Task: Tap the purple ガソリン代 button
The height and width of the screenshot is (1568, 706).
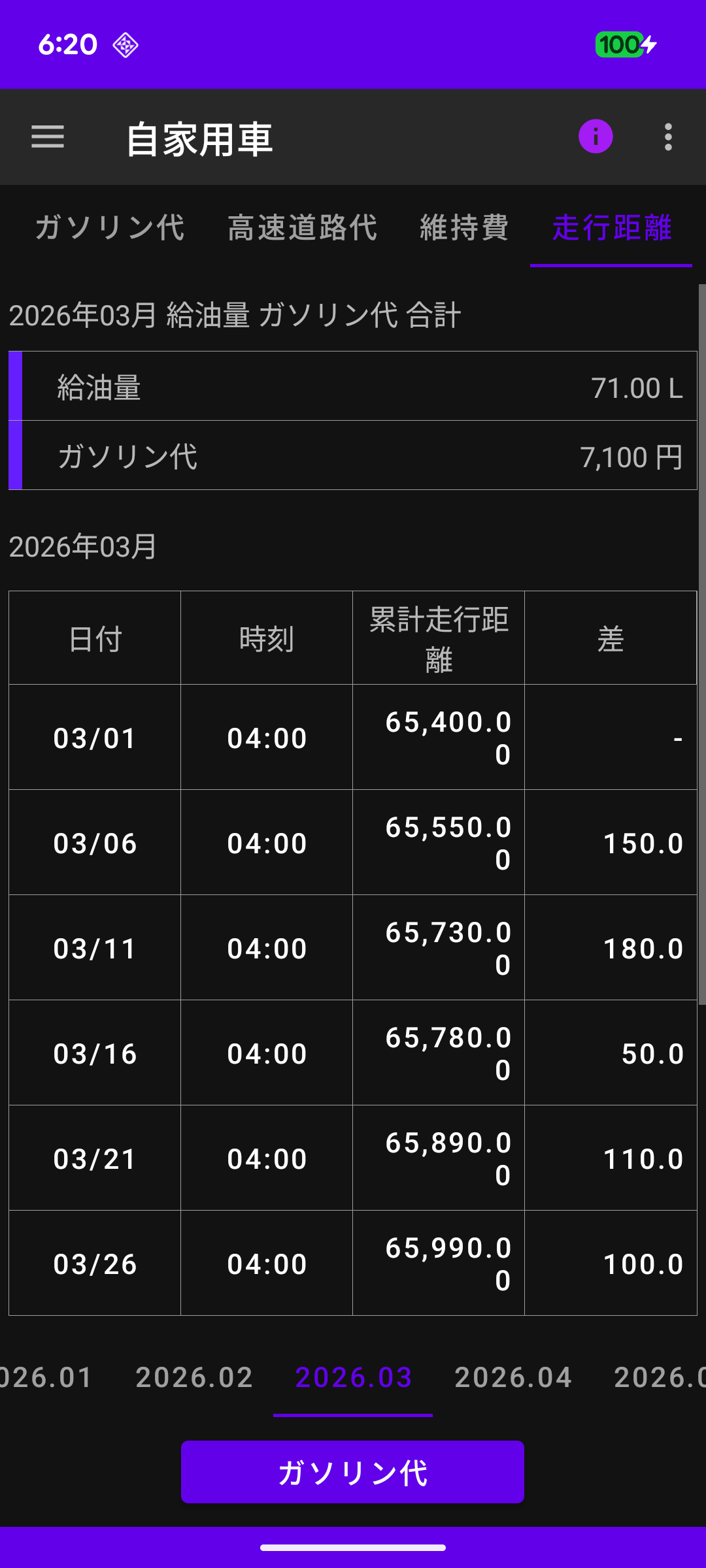Action: 352,1473
